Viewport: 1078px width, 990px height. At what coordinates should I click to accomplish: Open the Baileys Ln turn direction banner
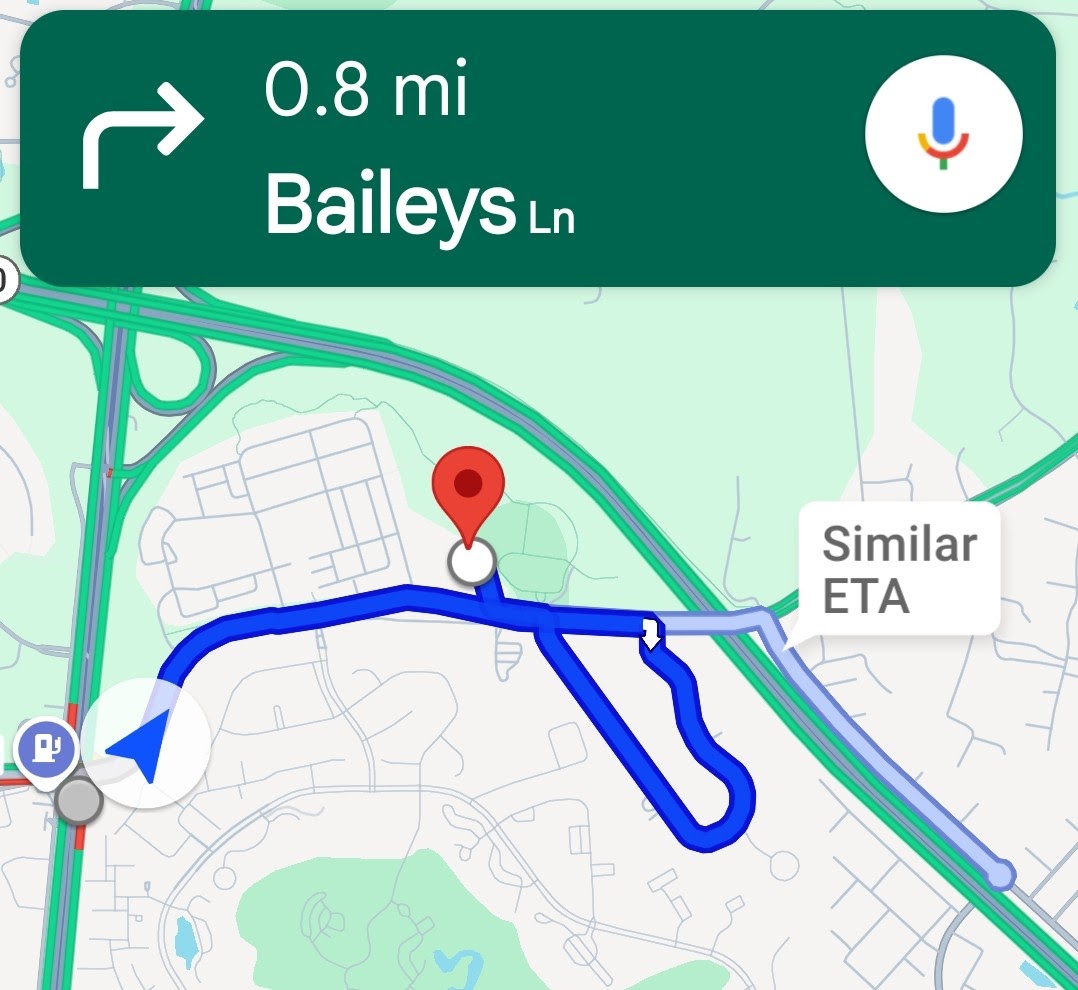tap(420, 150)
